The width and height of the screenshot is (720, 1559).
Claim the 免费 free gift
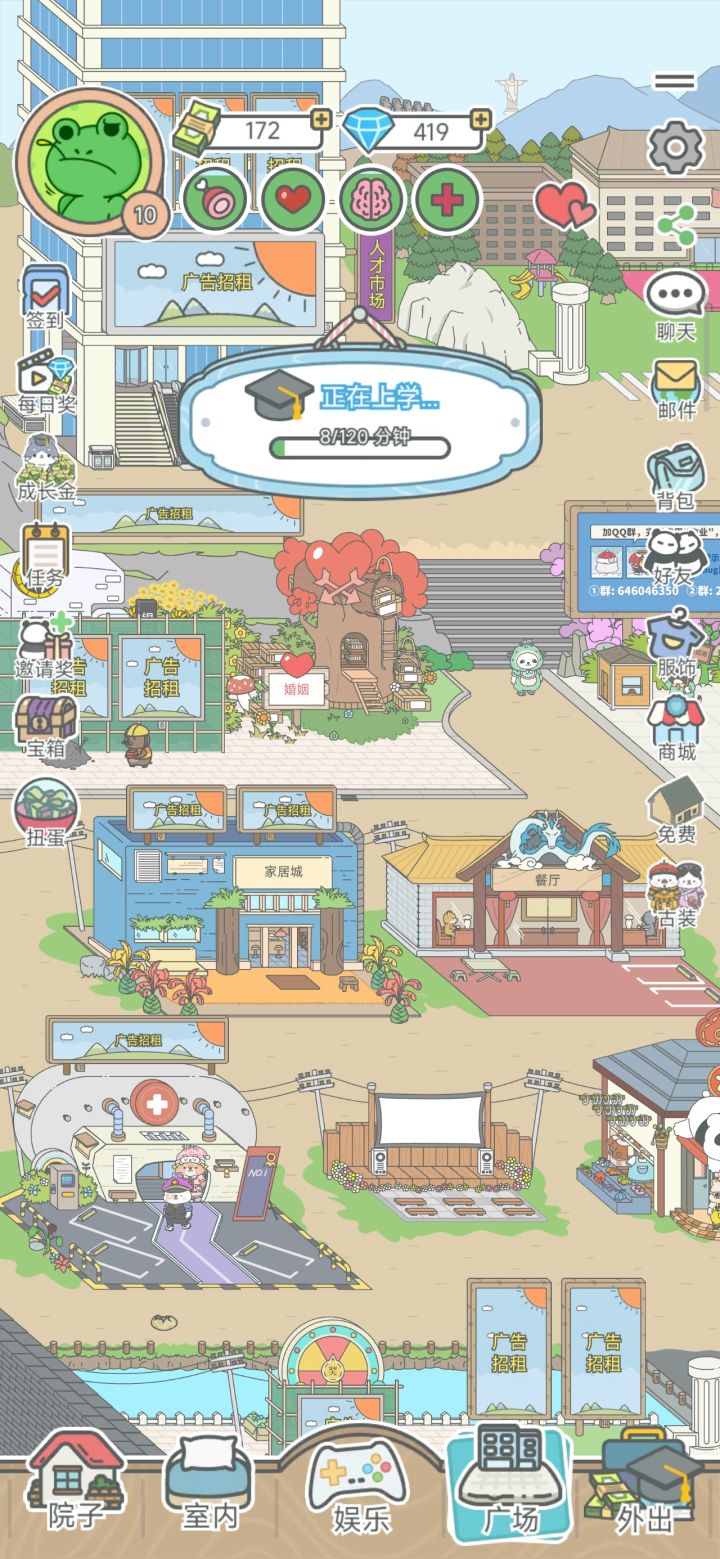(676, 805)
